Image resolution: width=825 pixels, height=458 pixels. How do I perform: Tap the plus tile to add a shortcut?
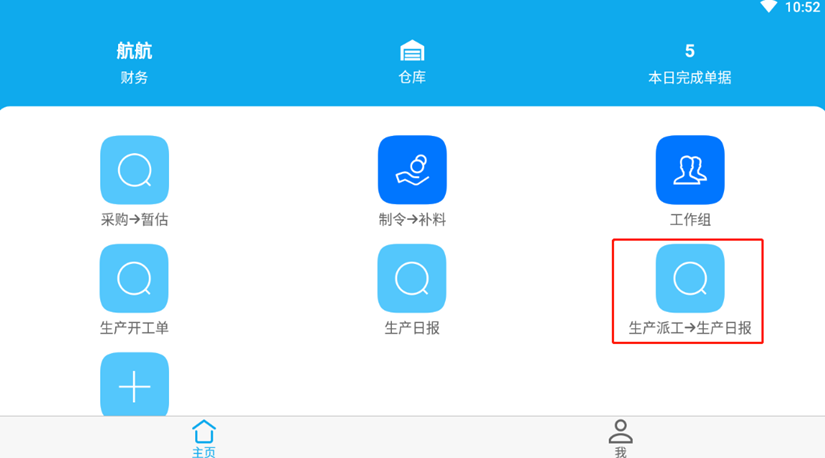click(x=134, y=385)
